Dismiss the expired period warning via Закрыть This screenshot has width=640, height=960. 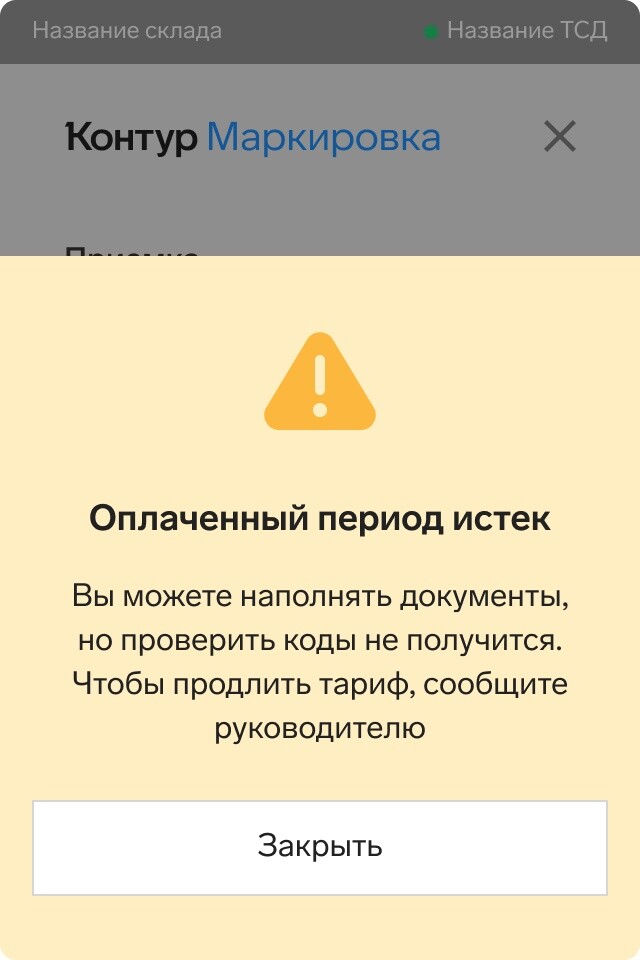tap(320, 847)
